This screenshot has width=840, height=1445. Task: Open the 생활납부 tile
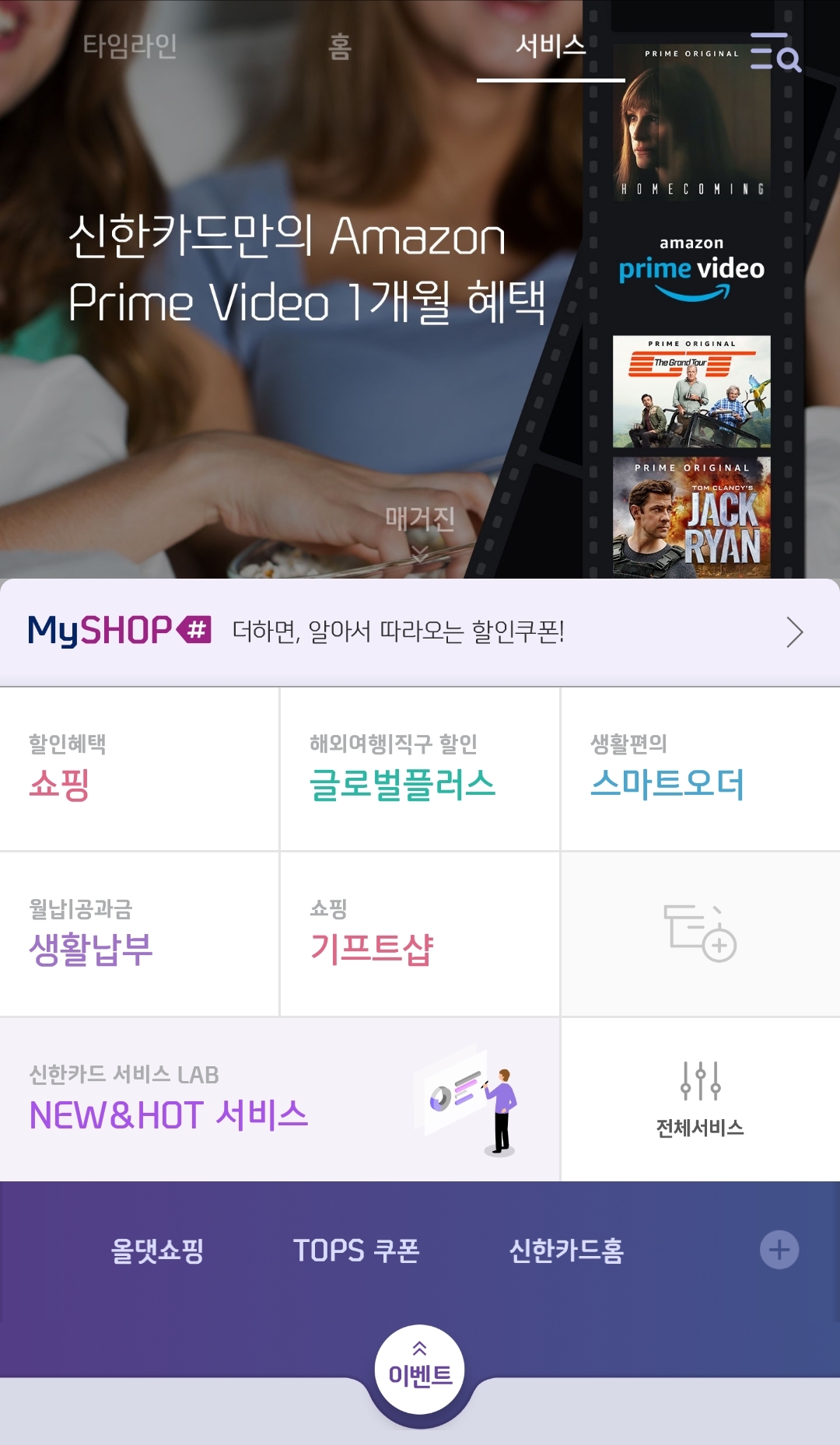coord(139,933)
